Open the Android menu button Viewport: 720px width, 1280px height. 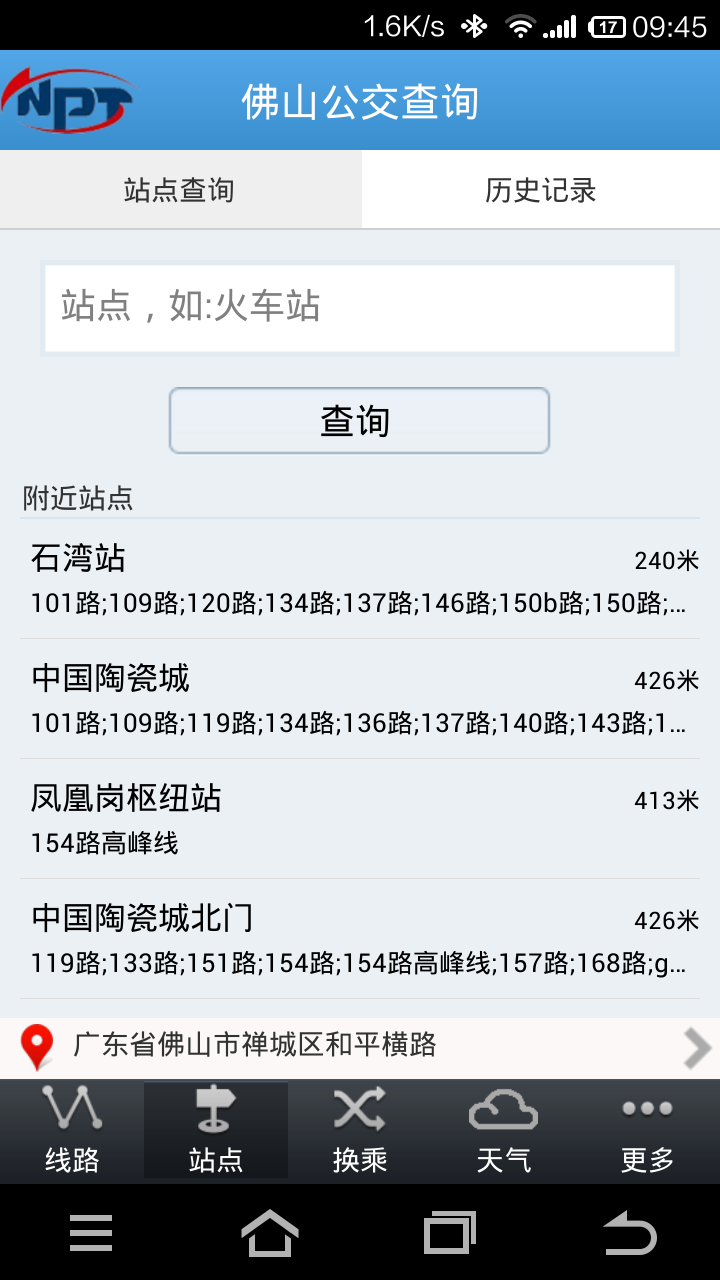[x=90, y=1233]
